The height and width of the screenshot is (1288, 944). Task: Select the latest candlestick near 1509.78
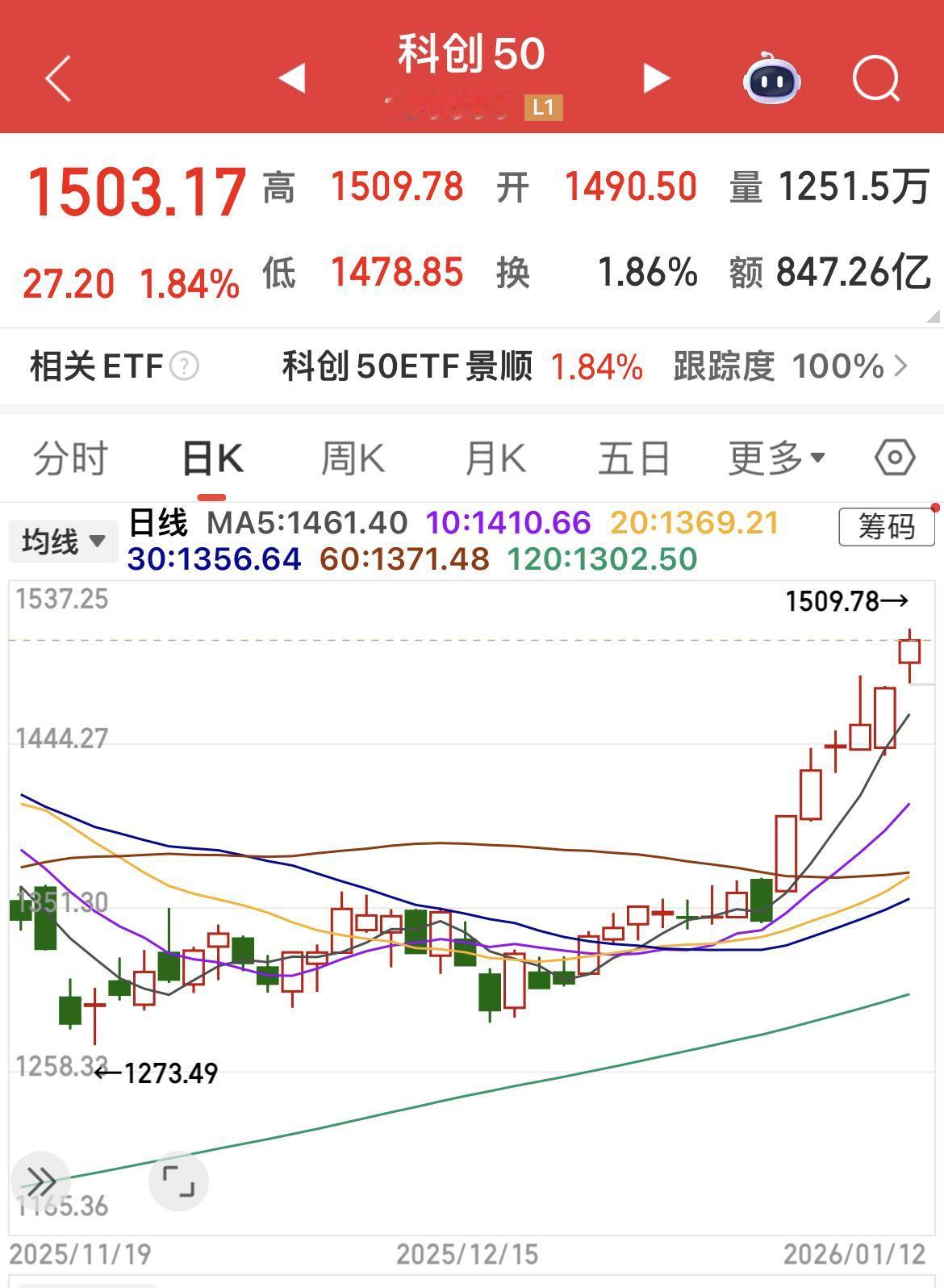[910, 654]
